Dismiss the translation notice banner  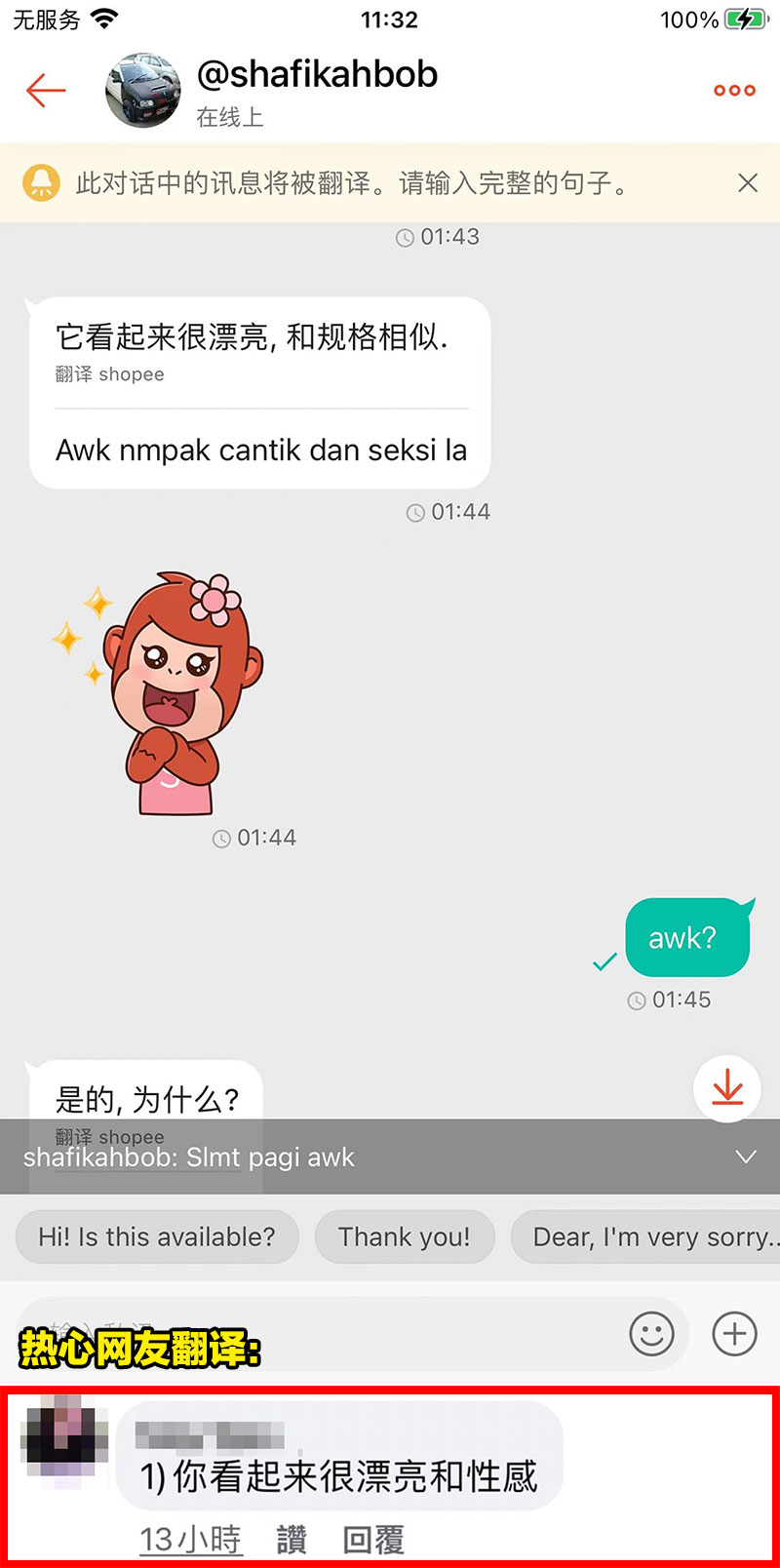pyautogui.click(x=748, y=182)
